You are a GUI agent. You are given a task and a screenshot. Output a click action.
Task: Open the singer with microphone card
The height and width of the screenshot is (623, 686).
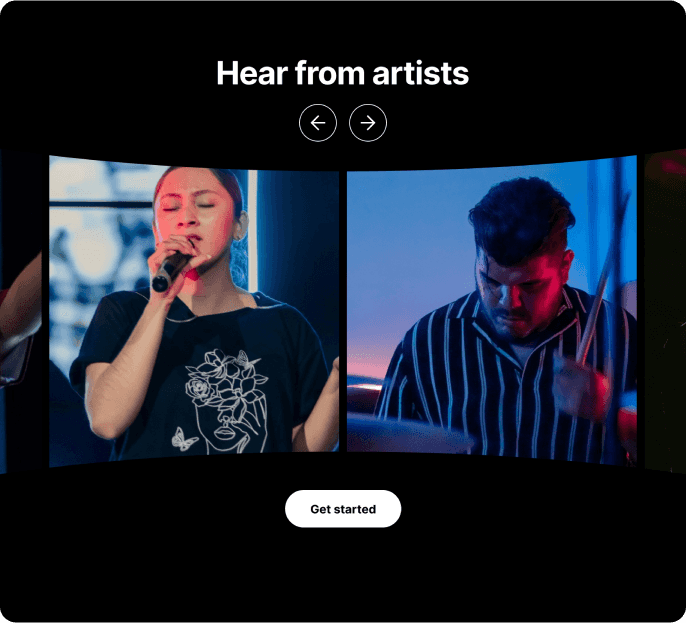tap(194, 310)
